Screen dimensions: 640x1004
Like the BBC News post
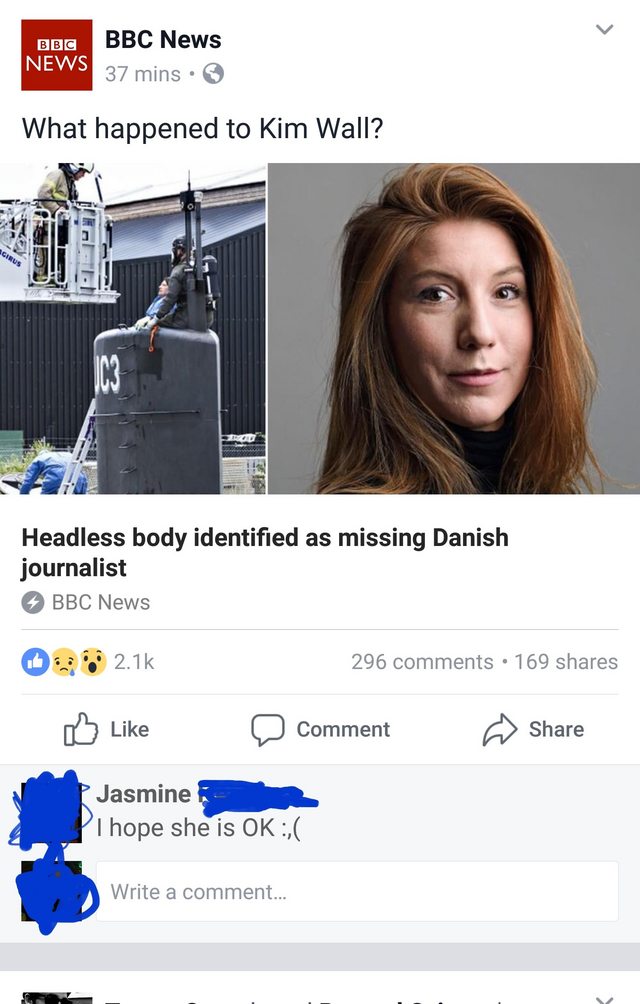[x=107, y=730]
